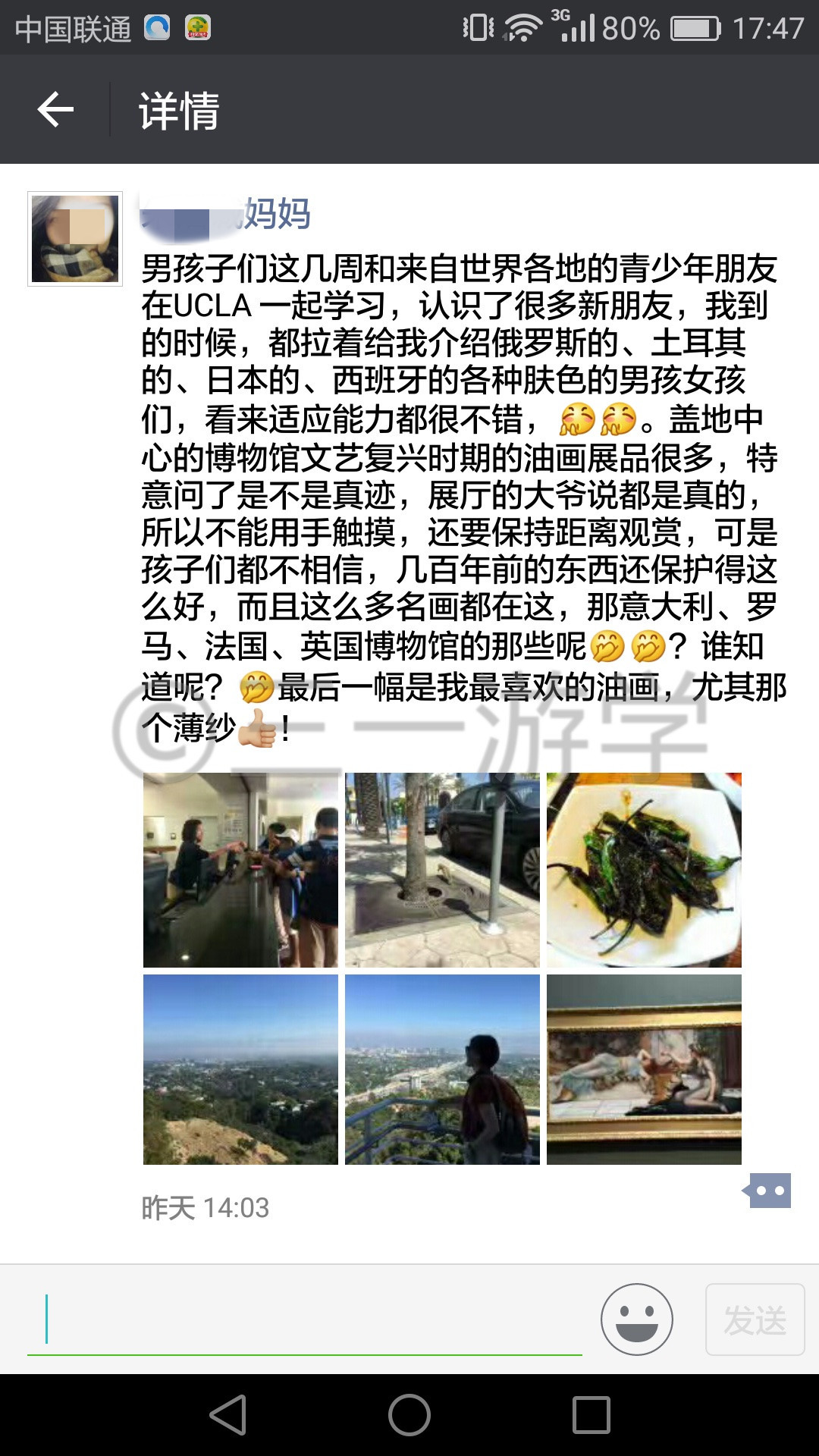Tap the 发送 send button
Image resolution: width=819 pixels, height=1456 pixels.
point(755,1319)
